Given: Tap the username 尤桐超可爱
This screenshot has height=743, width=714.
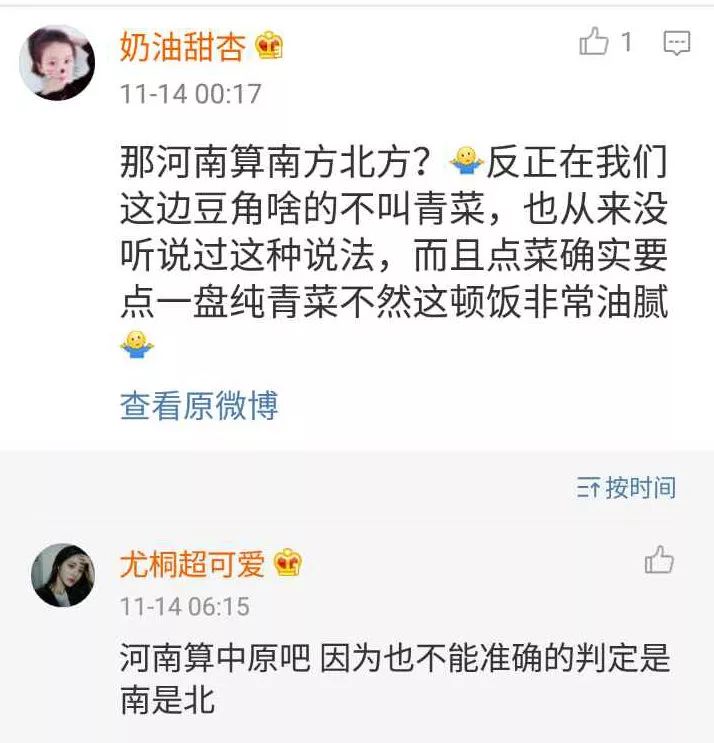Looking at the screenshot, I should click(192, 564).
